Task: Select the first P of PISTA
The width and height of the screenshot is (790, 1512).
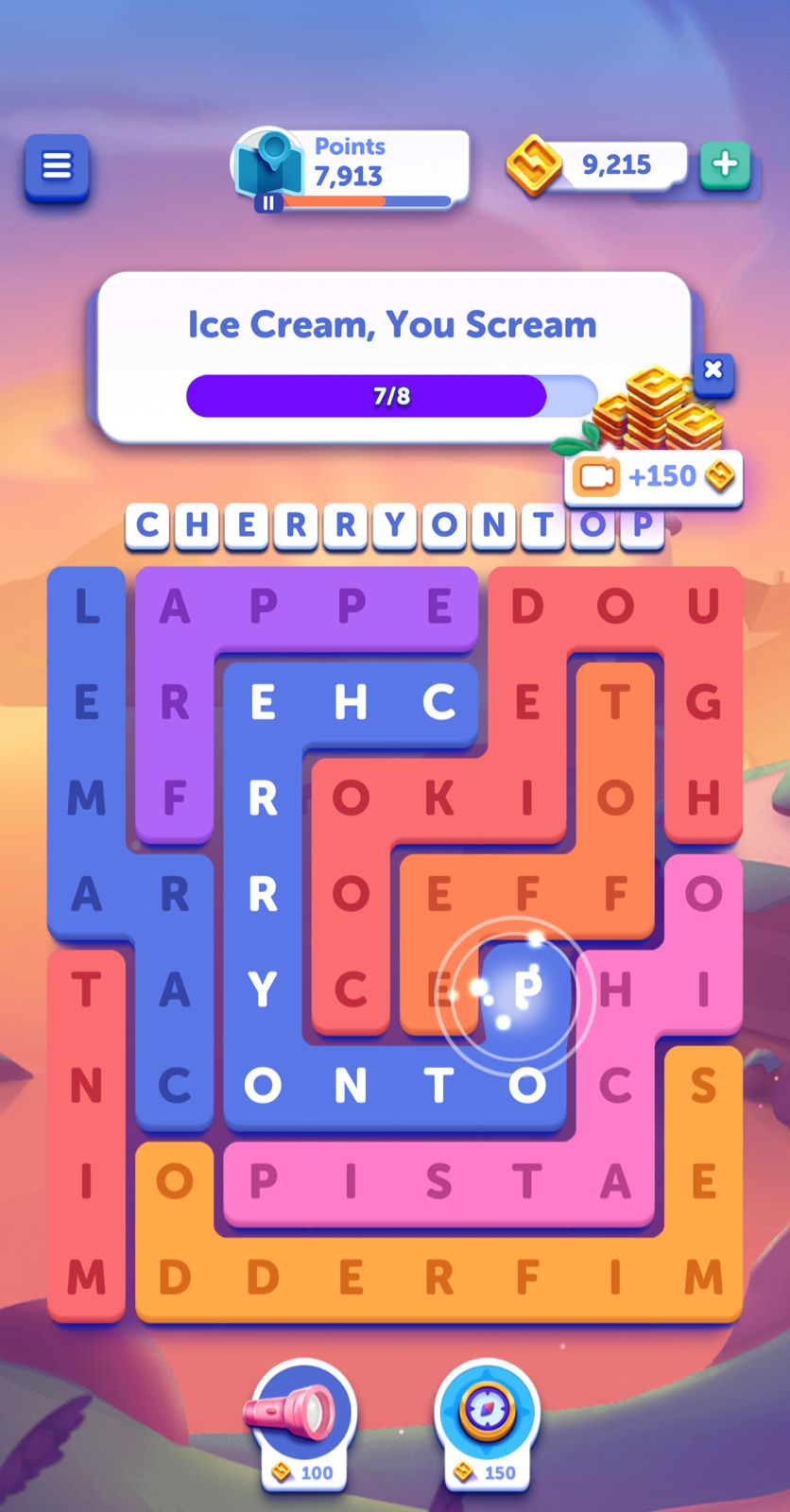Action: coord(263,1180)
